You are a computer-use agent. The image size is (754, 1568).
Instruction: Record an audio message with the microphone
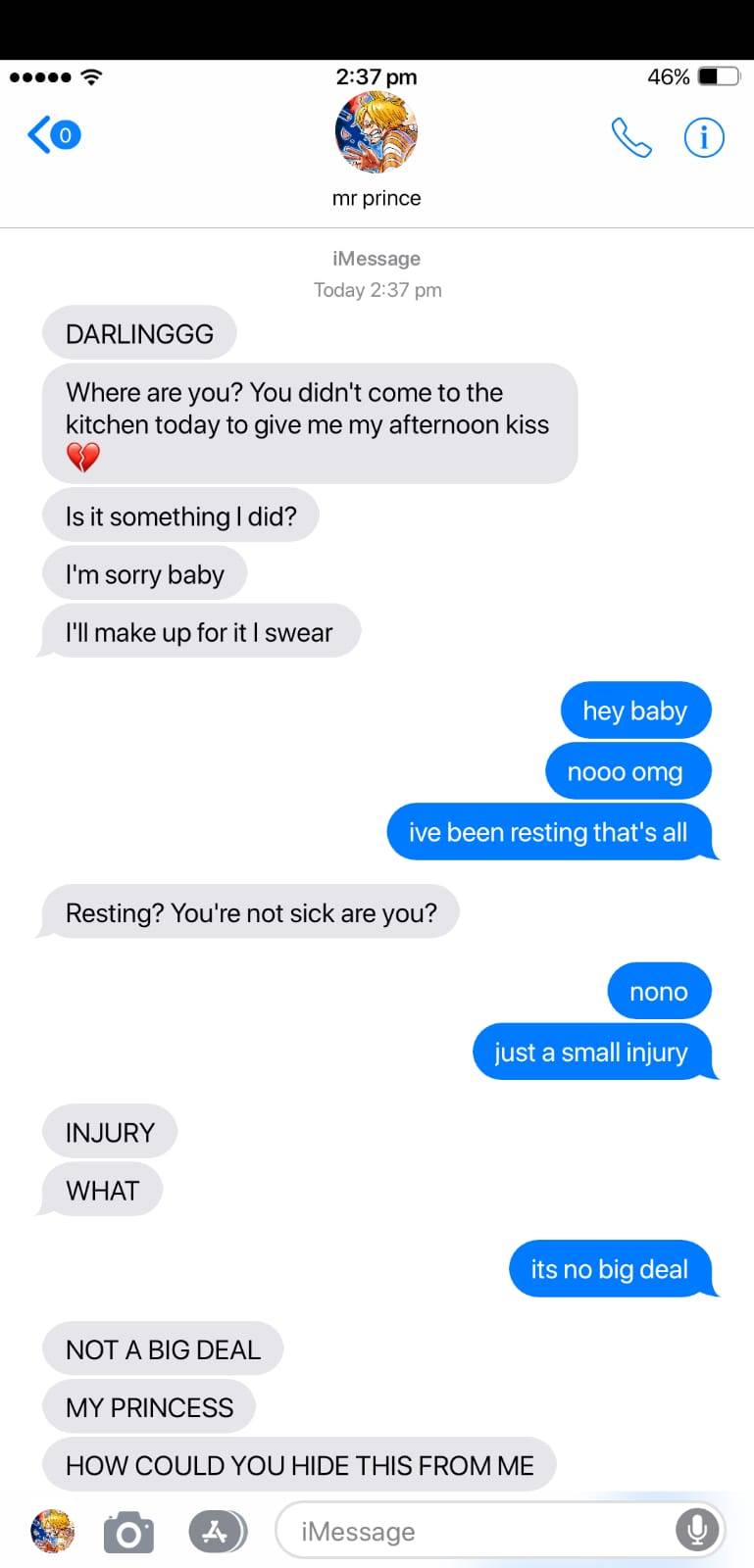697,1530
